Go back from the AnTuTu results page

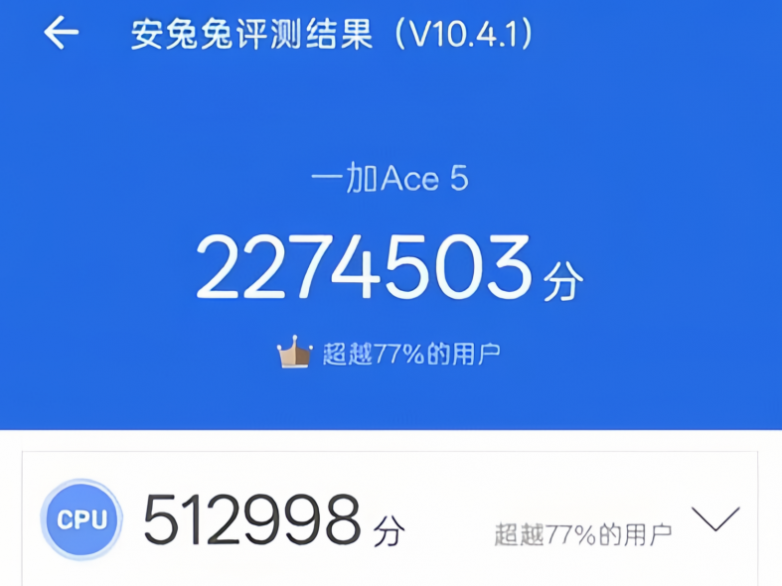point(60,34)
